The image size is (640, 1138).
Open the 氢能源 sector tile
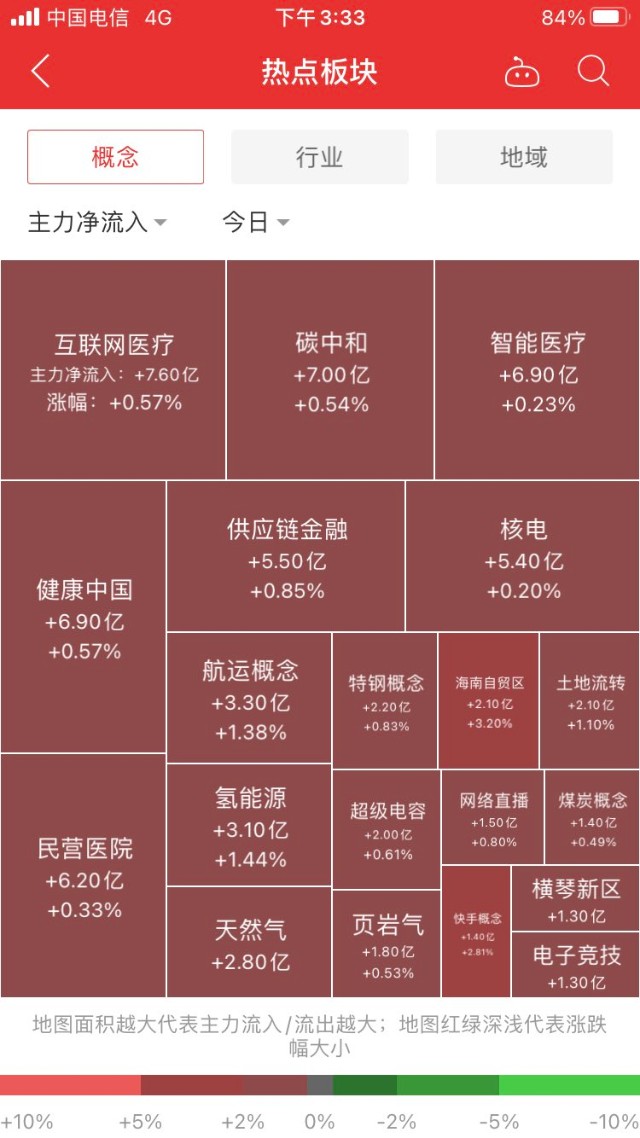click(249, 826)
